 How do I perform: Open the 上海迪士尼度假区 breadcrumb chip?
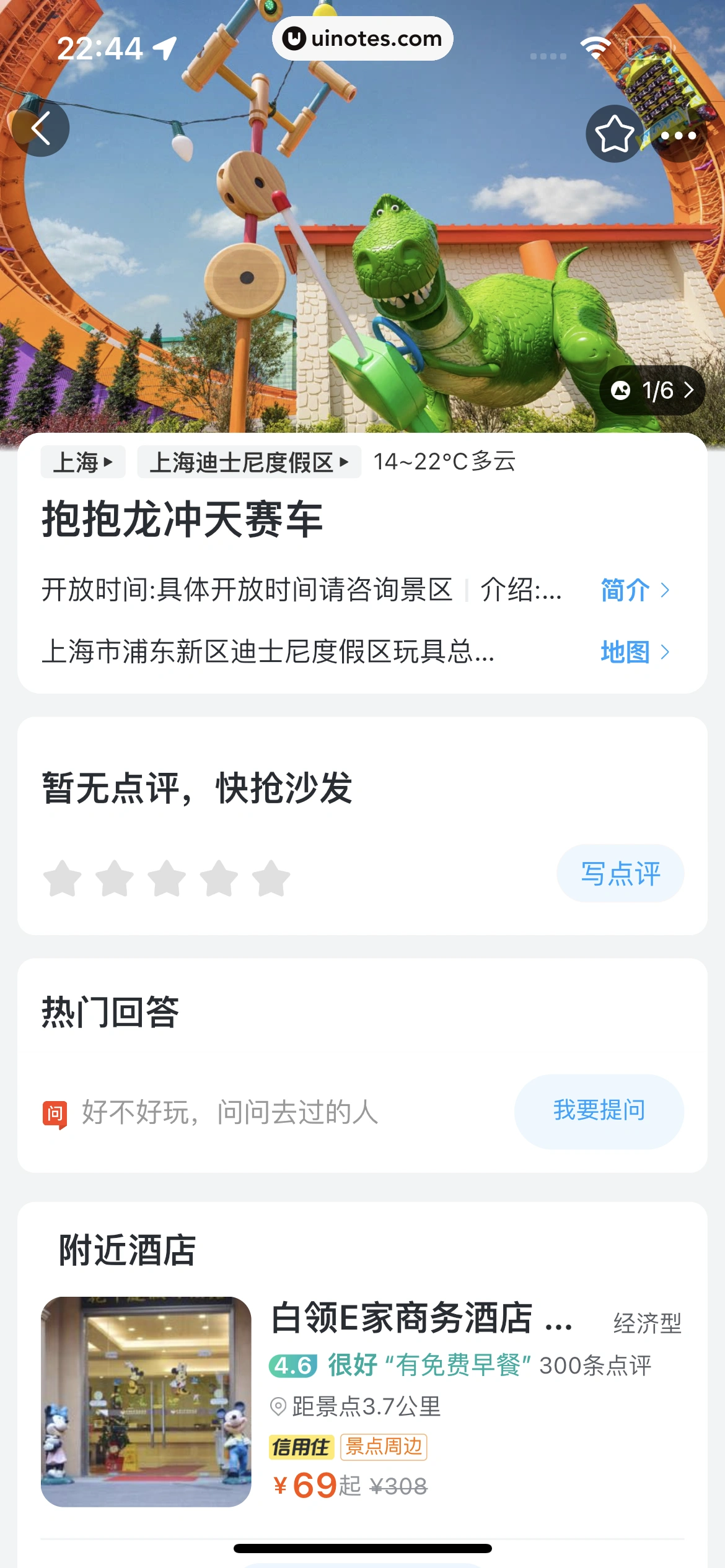coord(249,462)
